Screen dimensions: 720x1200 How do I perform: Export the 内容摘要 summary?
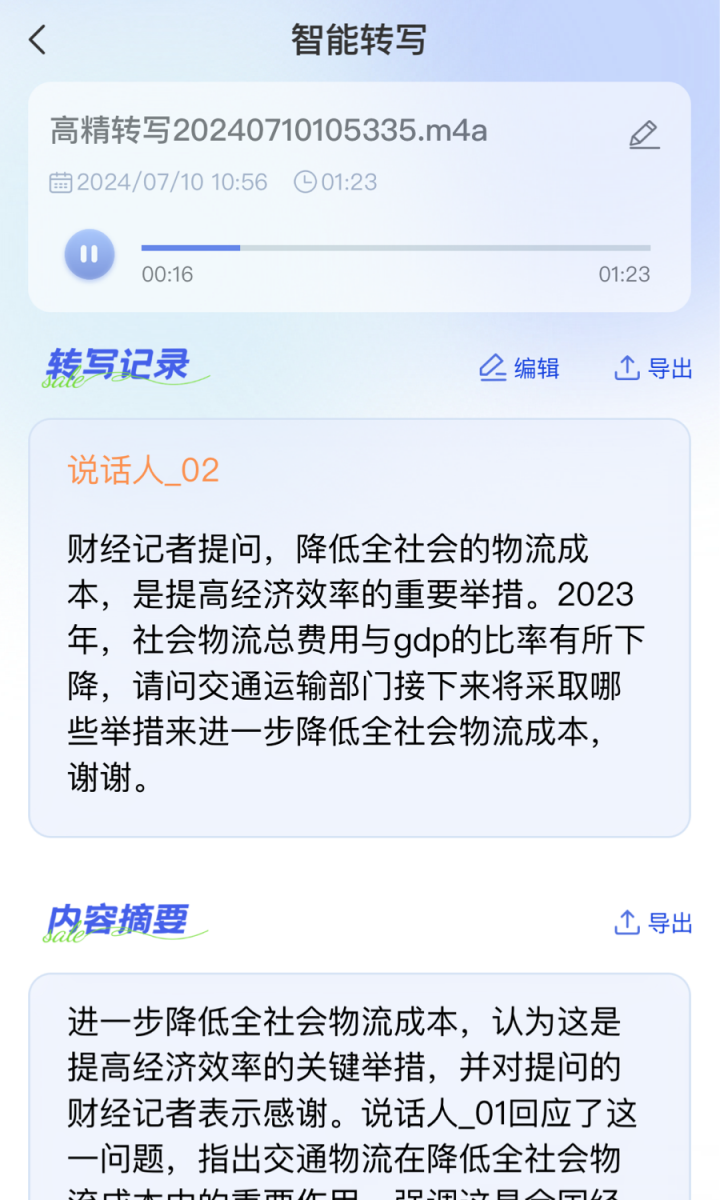pos(653,922)
